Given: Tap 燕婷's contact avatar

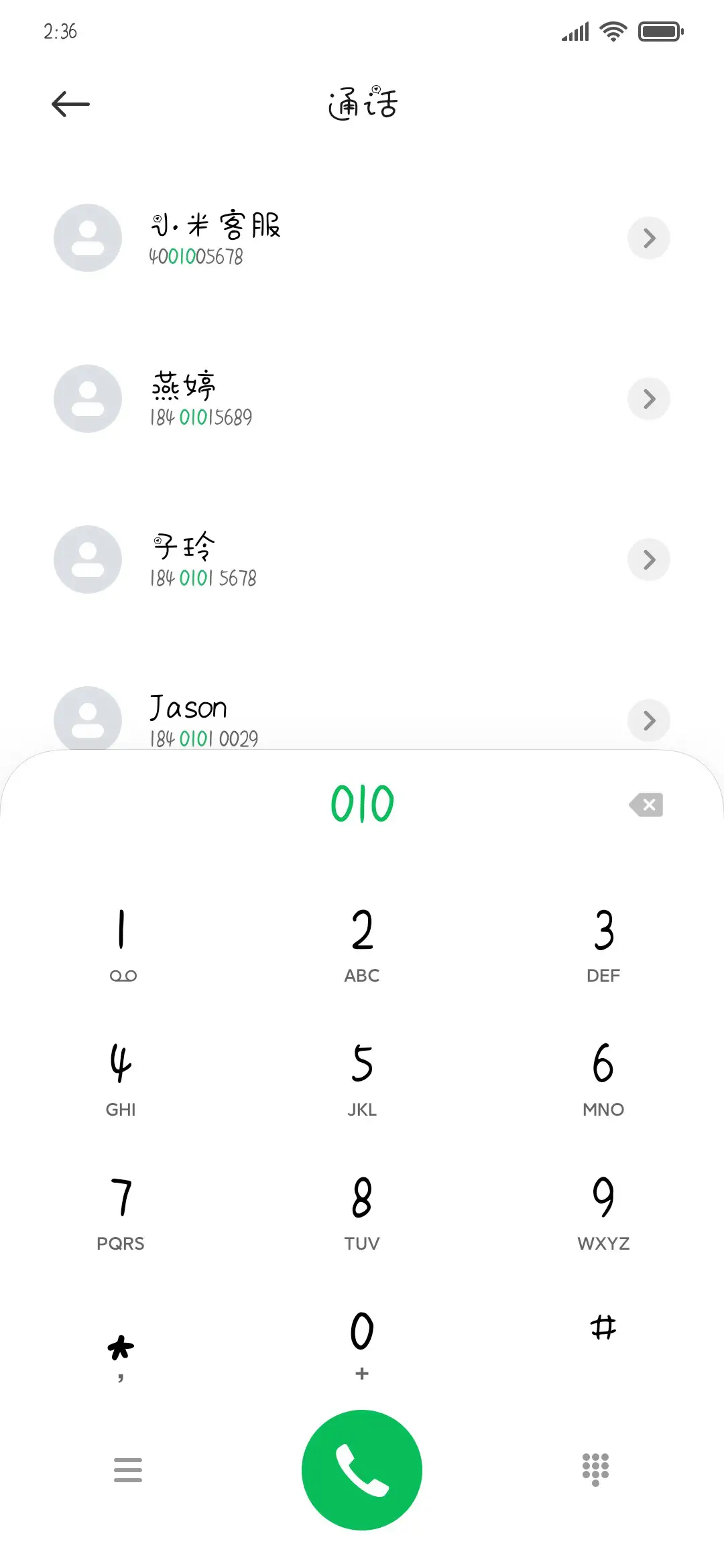Looking at the screenshot, I should 87,399.
